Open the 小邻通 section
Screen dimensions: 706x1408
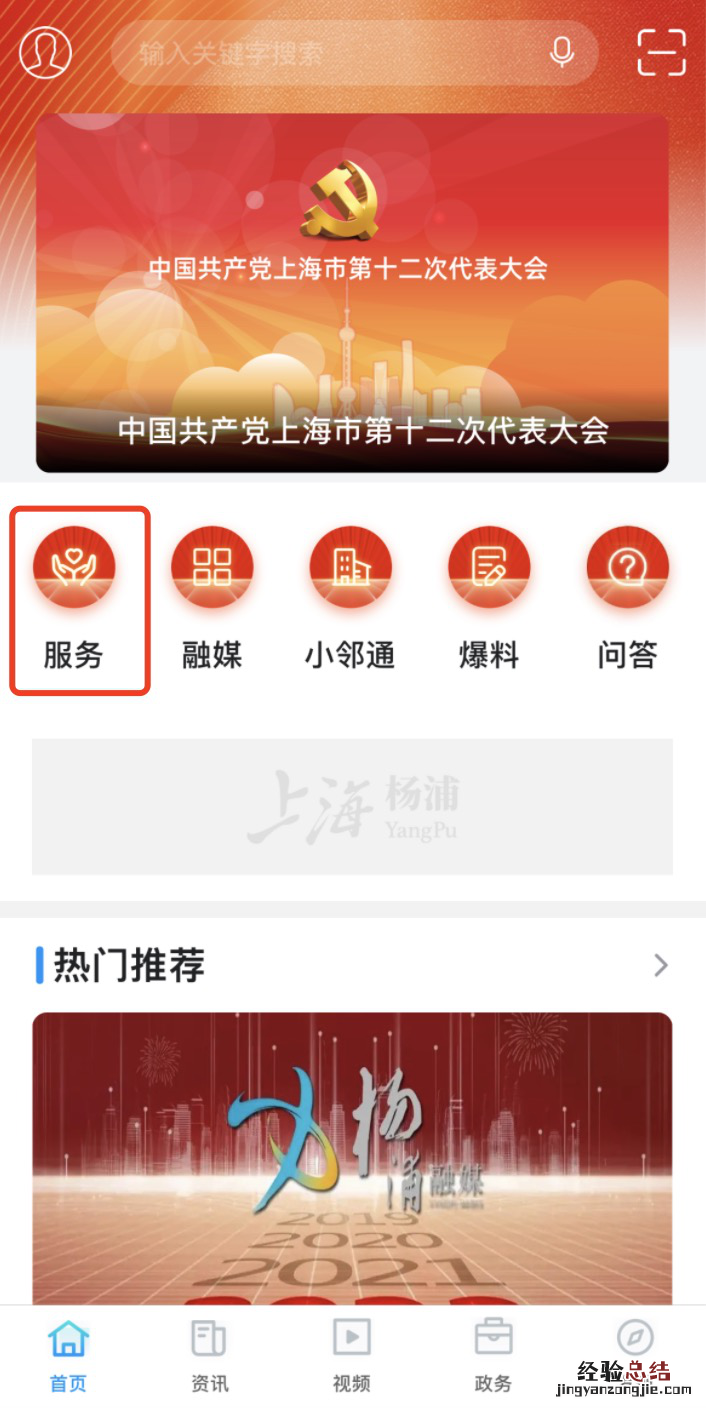click(350, 600)
